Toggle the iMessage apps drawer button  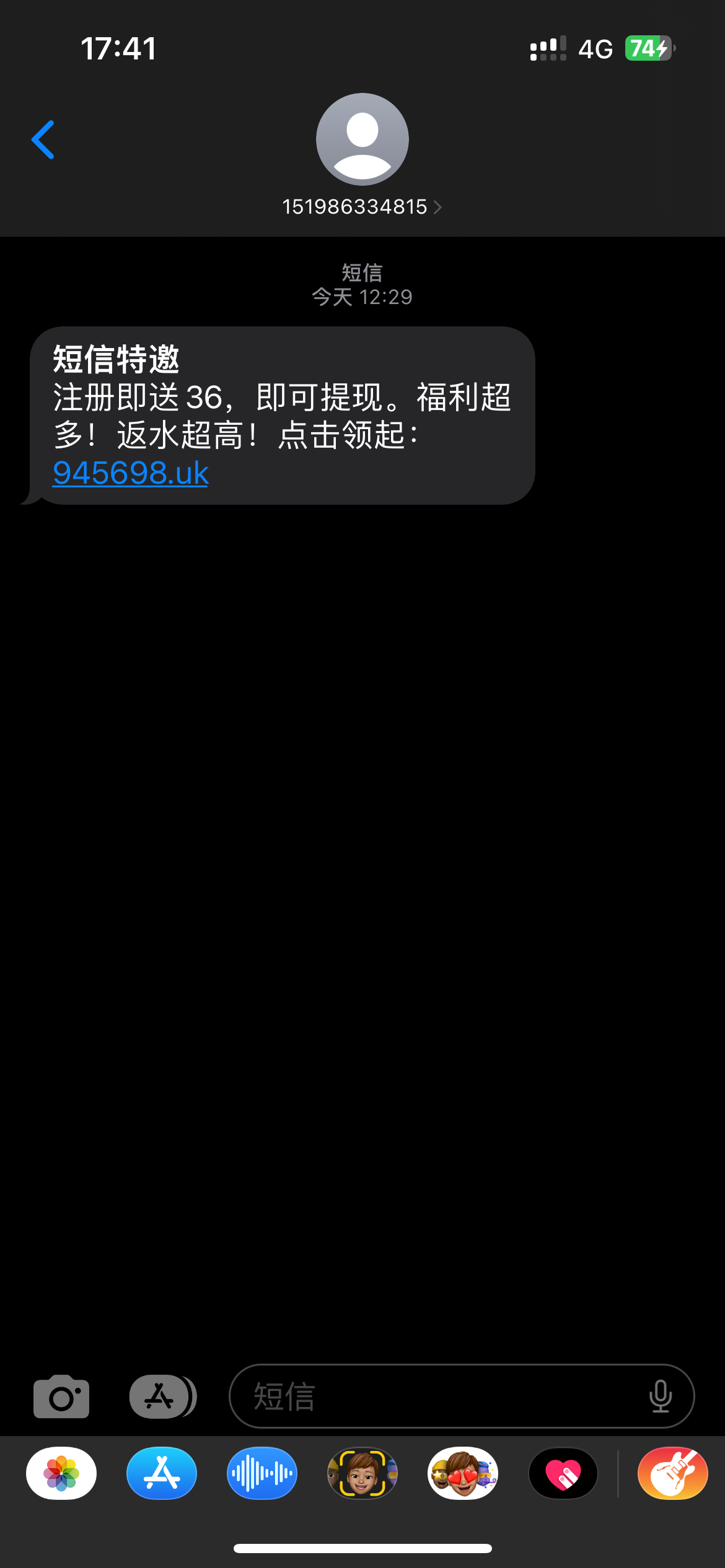pyautogui.click(x=162, y=1396)
